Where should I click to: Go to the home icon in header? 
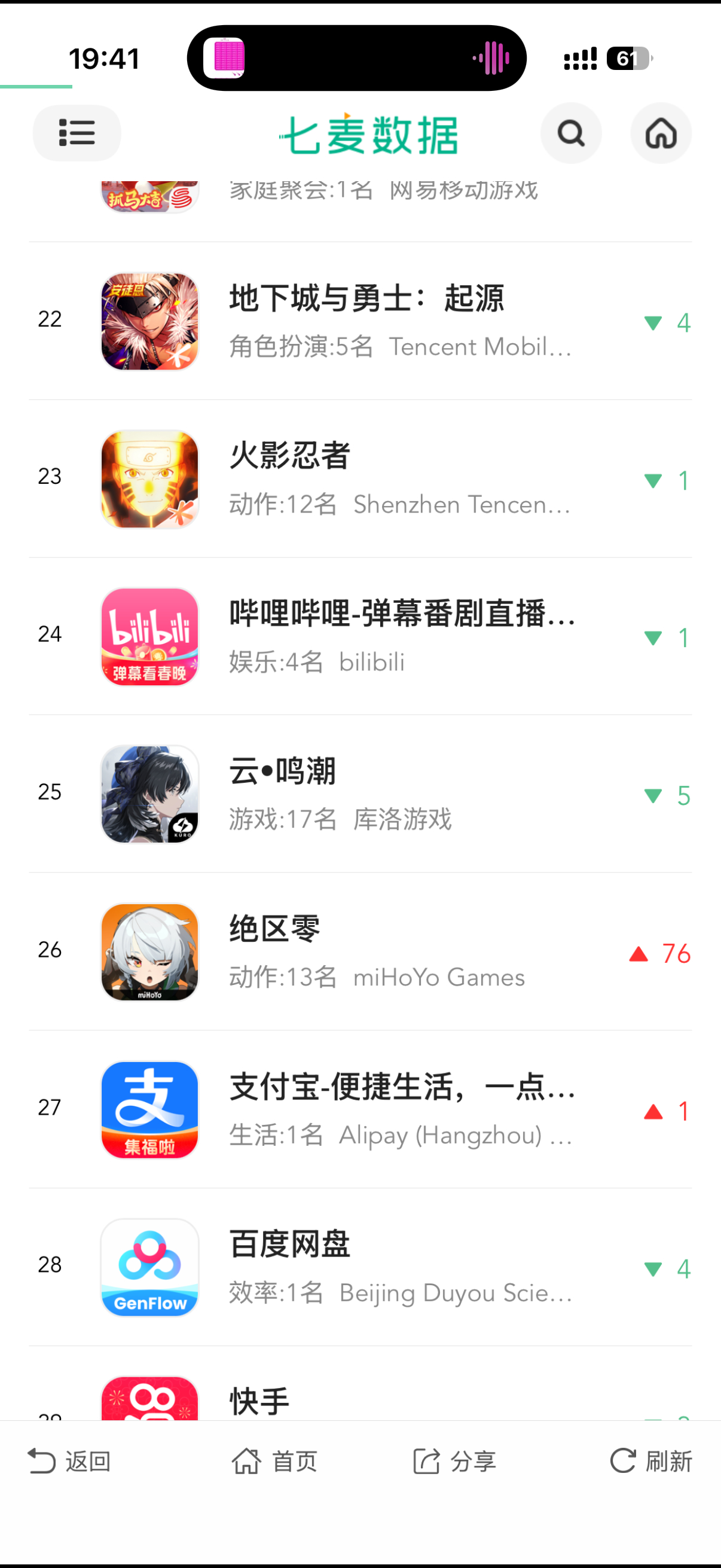(x=661, y=133)
